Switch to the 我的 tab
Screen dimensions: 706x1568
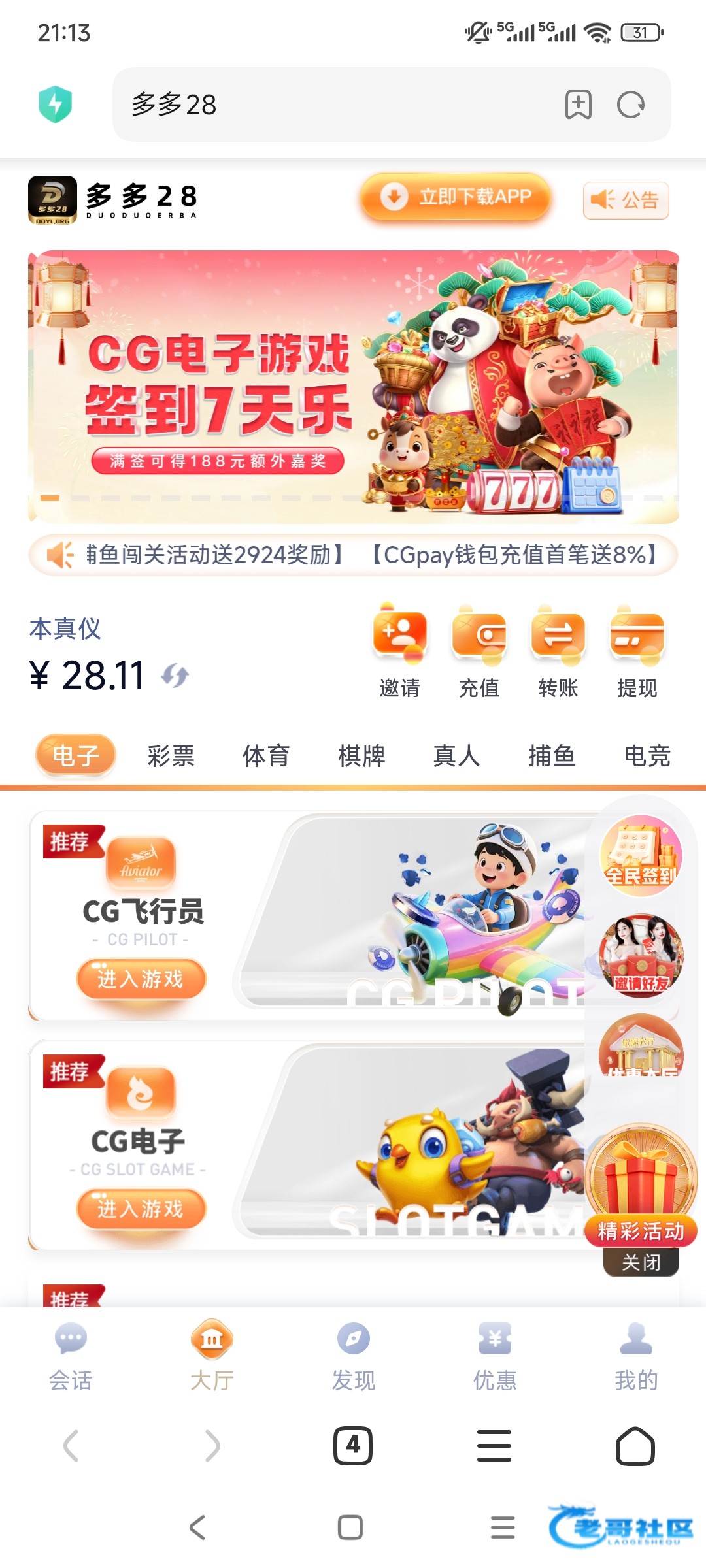tap(636, 1356)
